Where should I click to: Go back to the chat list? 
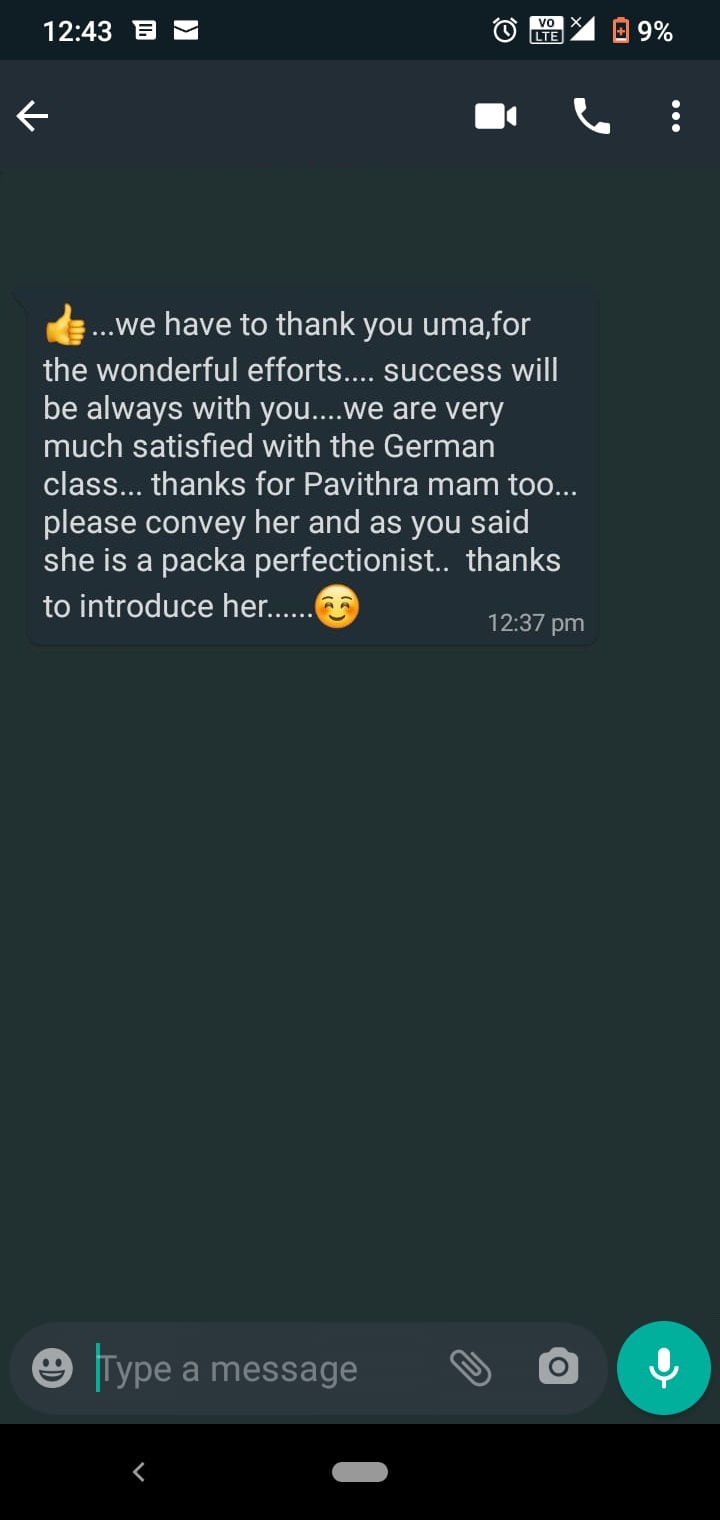pos(33,117)
